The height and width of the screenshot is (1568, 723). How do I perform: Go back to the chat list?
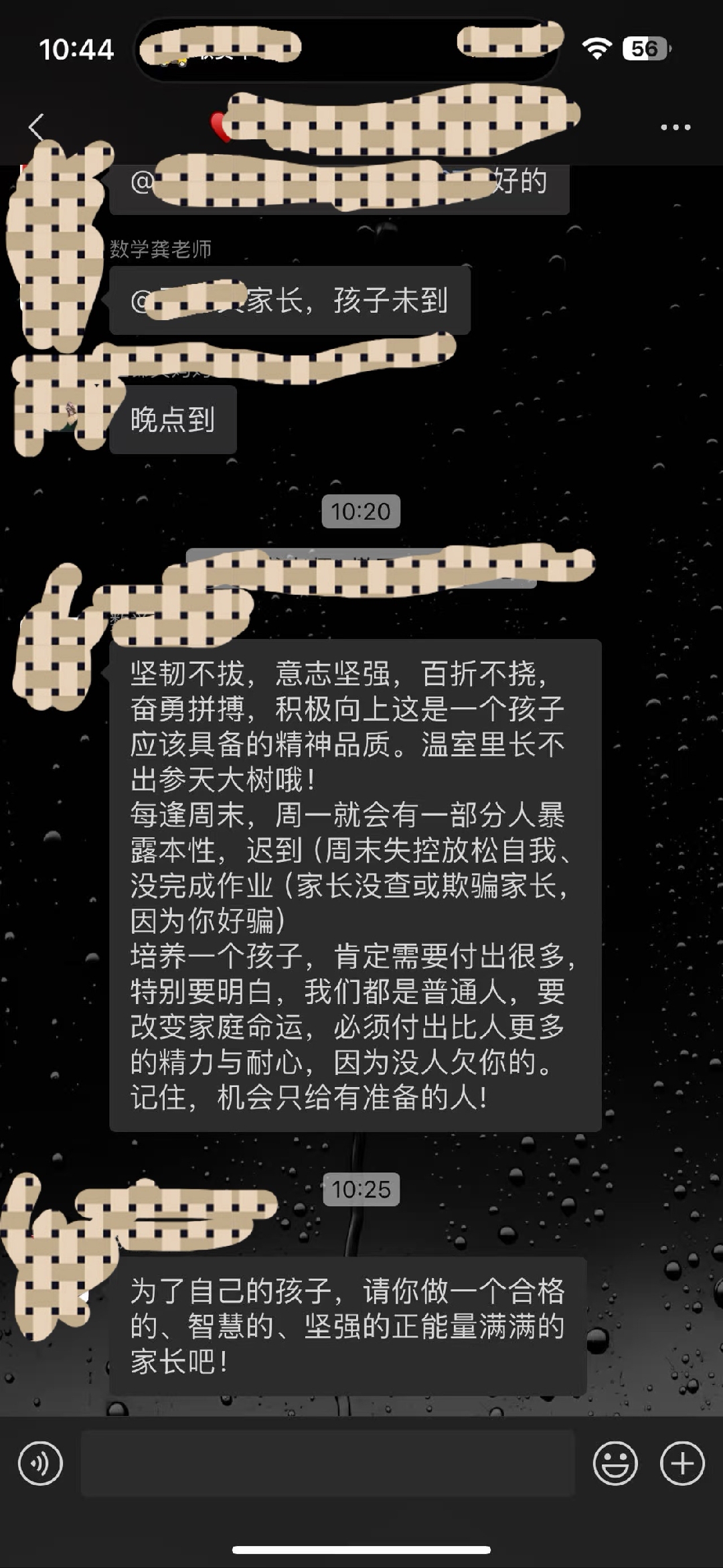[37, 127]
